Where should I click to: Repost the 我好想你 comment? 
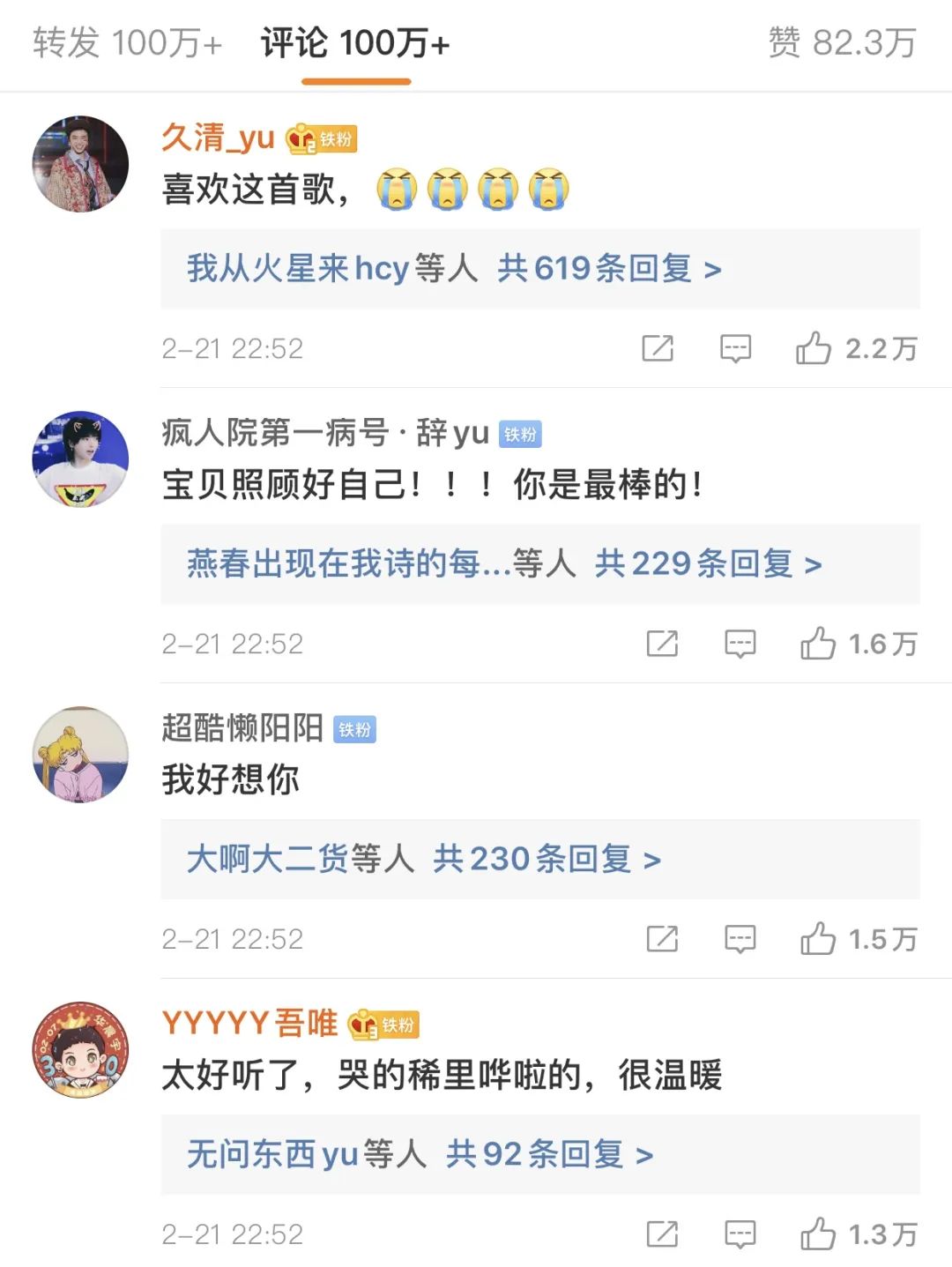662,939
